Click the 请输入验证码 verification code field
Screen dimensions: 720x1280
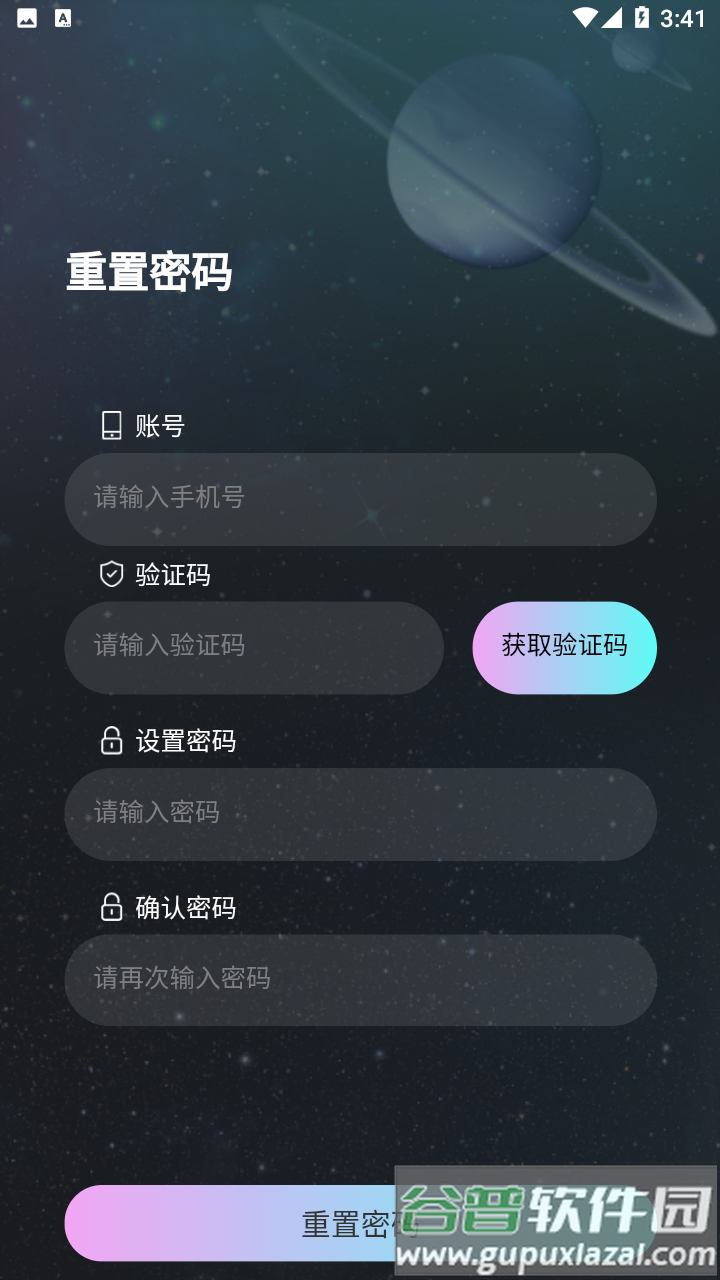pyautogui.click(x=254, y=647)
